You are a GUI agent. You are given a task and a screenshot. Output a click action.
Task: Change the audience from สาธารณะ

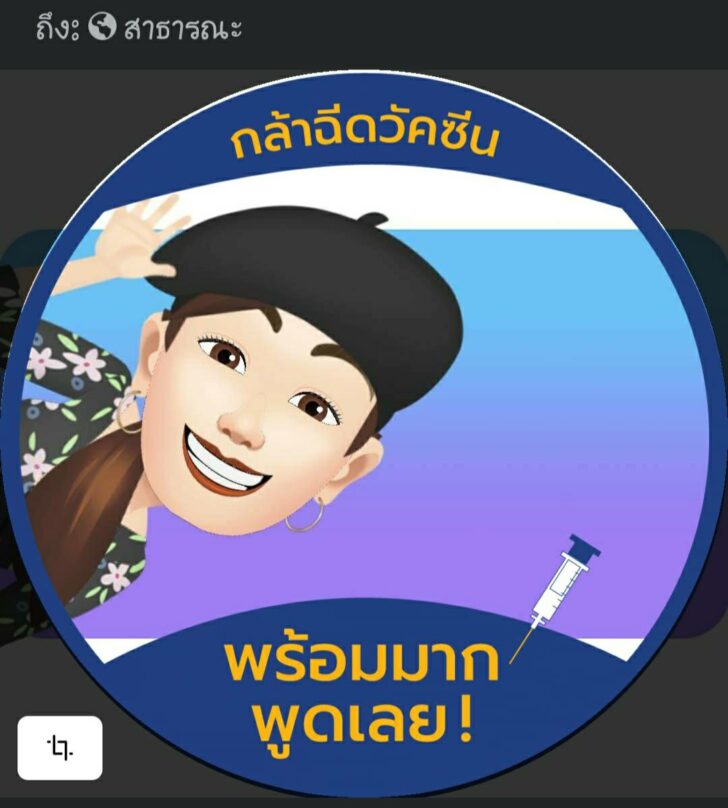(166, 29)
